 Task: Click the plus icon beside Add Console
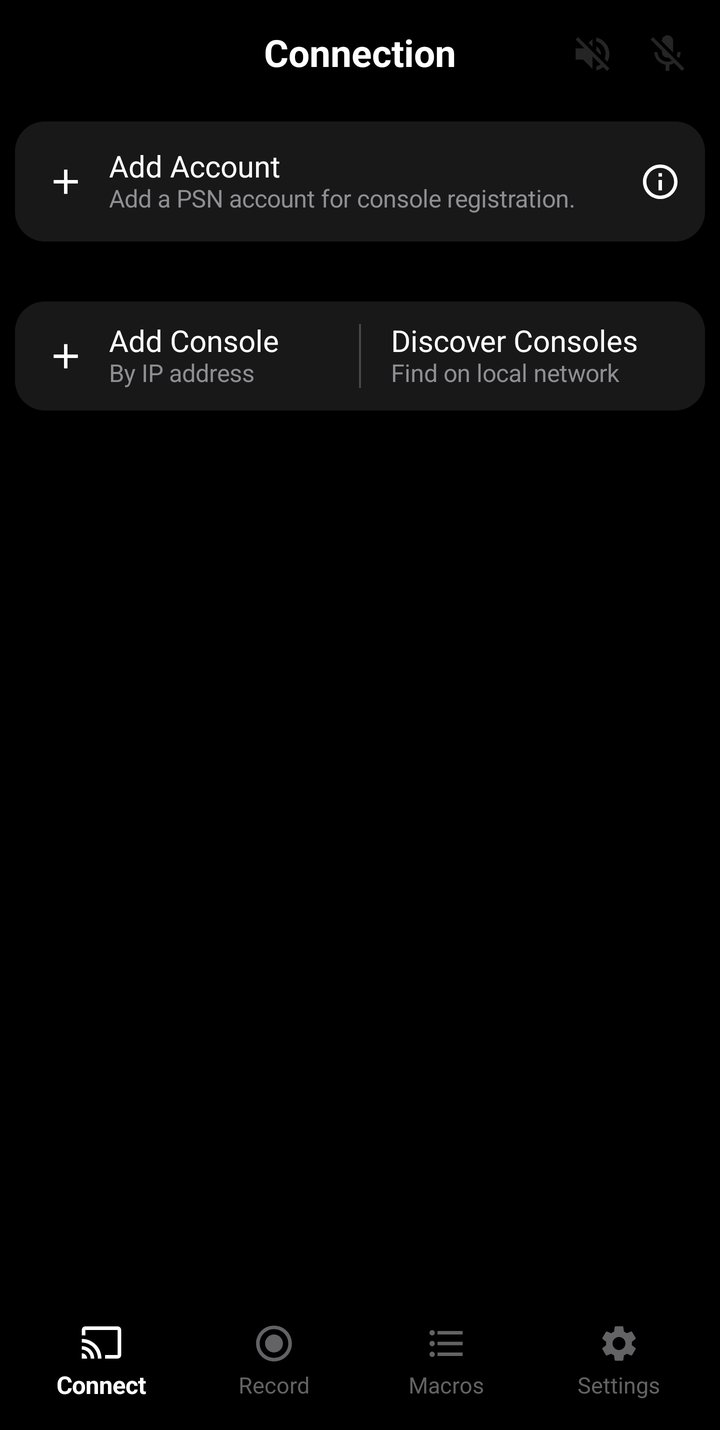[65, 356]
